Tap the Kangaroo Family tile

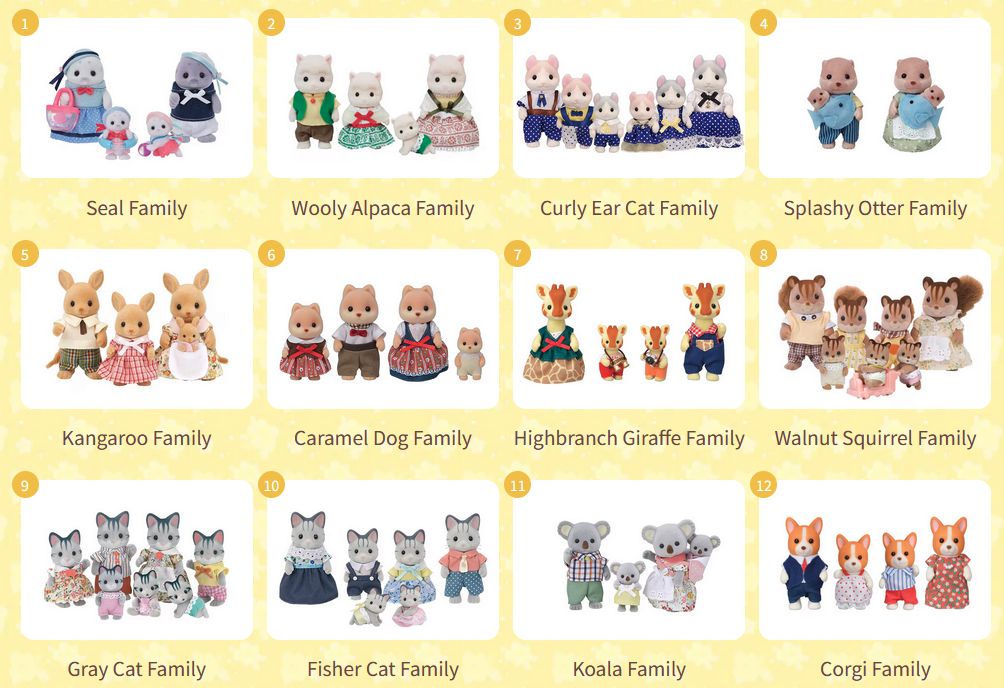pos(137,329)
